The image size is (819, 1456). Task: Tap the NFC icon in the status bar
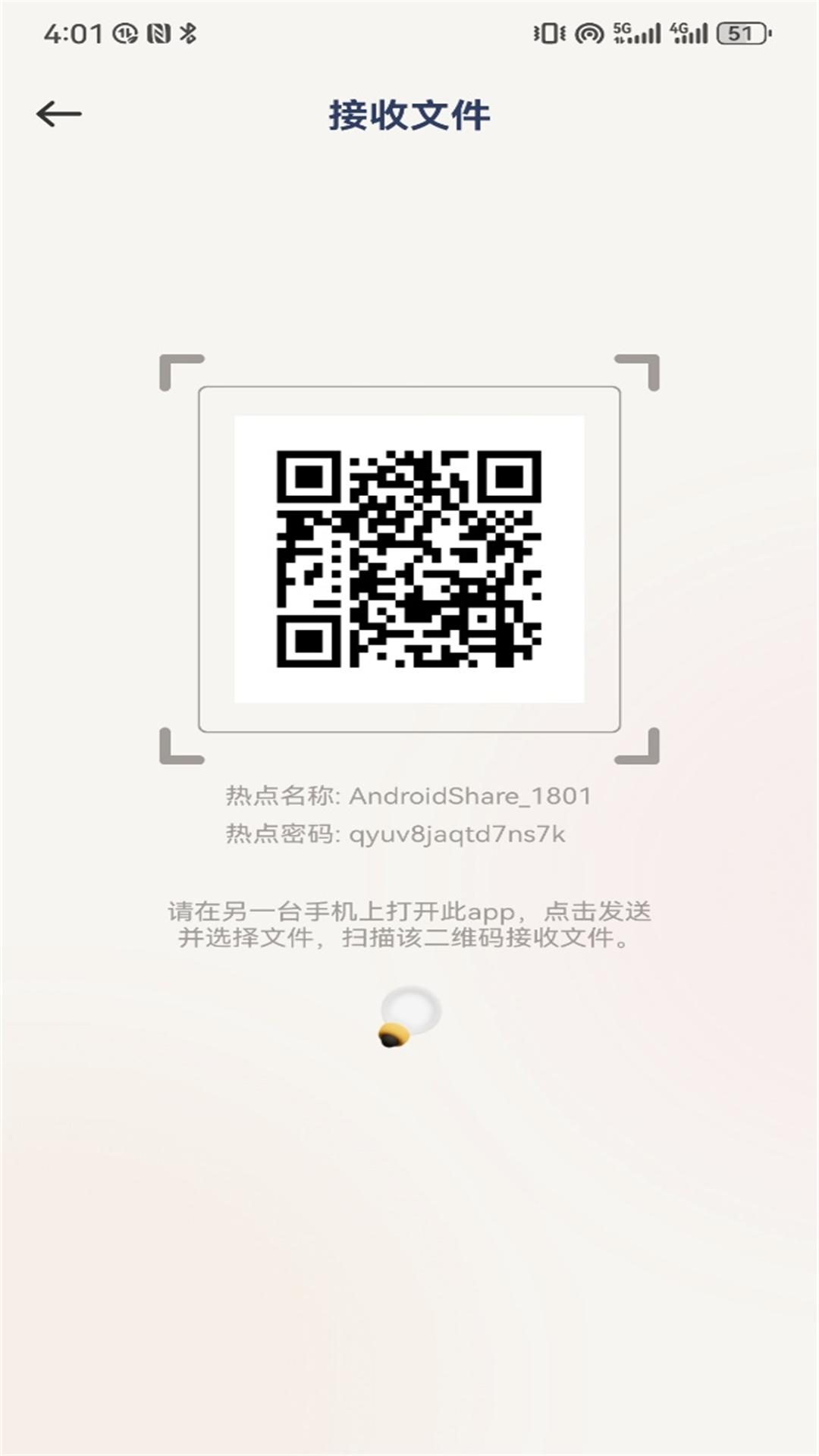pos(157,33)
